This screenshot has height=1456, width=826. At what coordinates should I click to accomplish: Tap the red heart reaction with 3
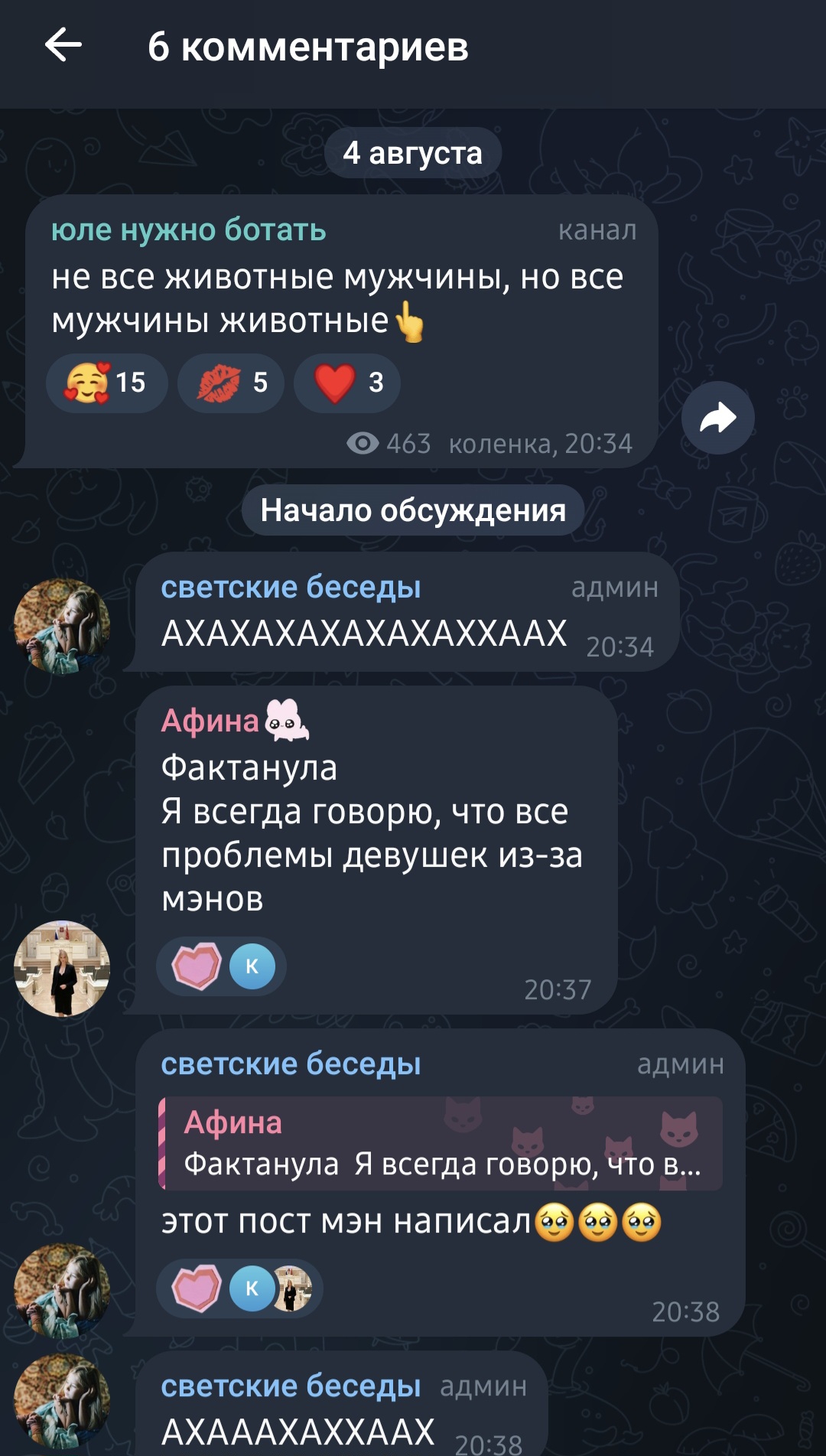(347, 383)
